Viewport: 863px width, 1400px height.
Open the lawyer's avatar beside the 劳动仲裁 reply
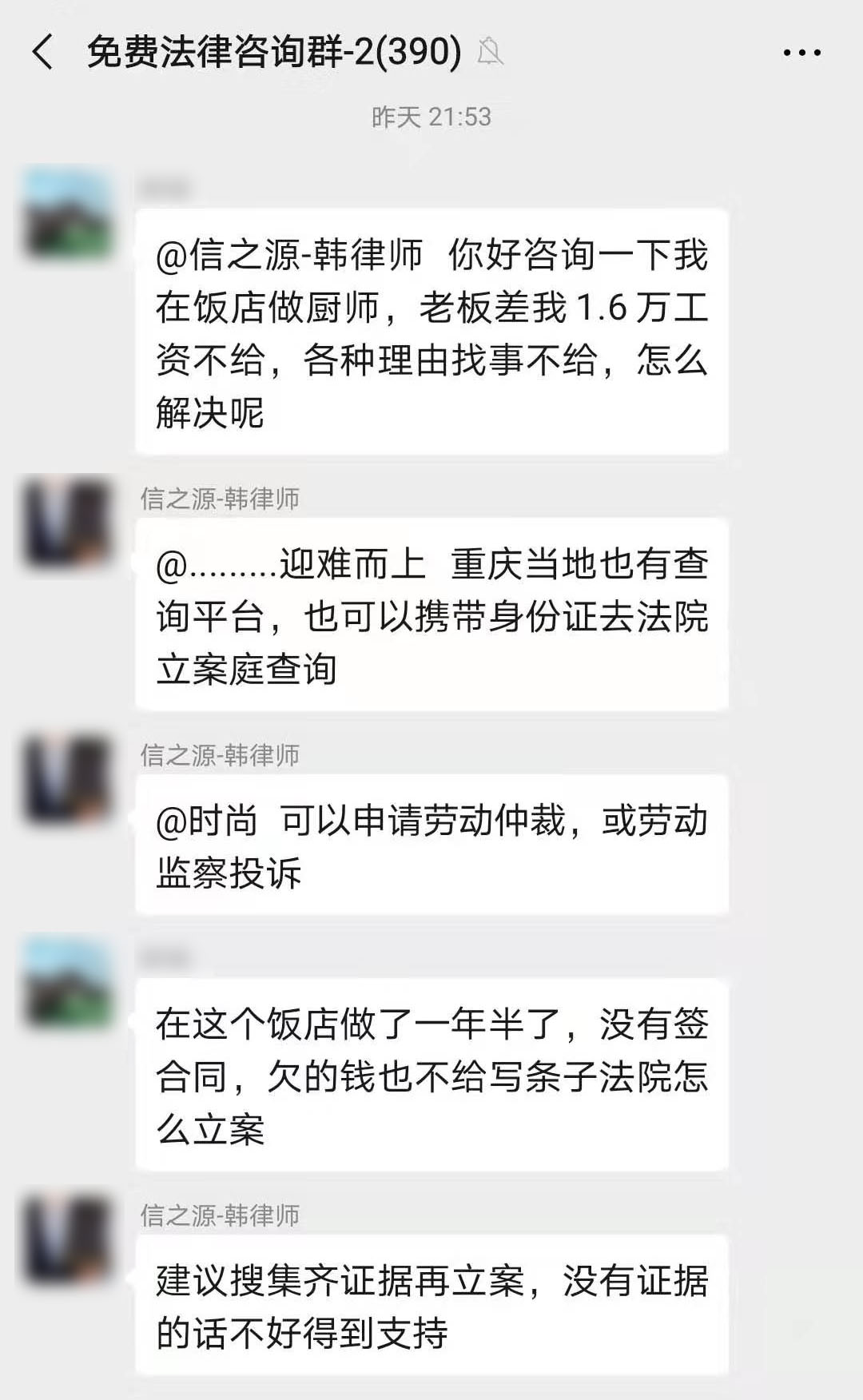click(68, 780)
